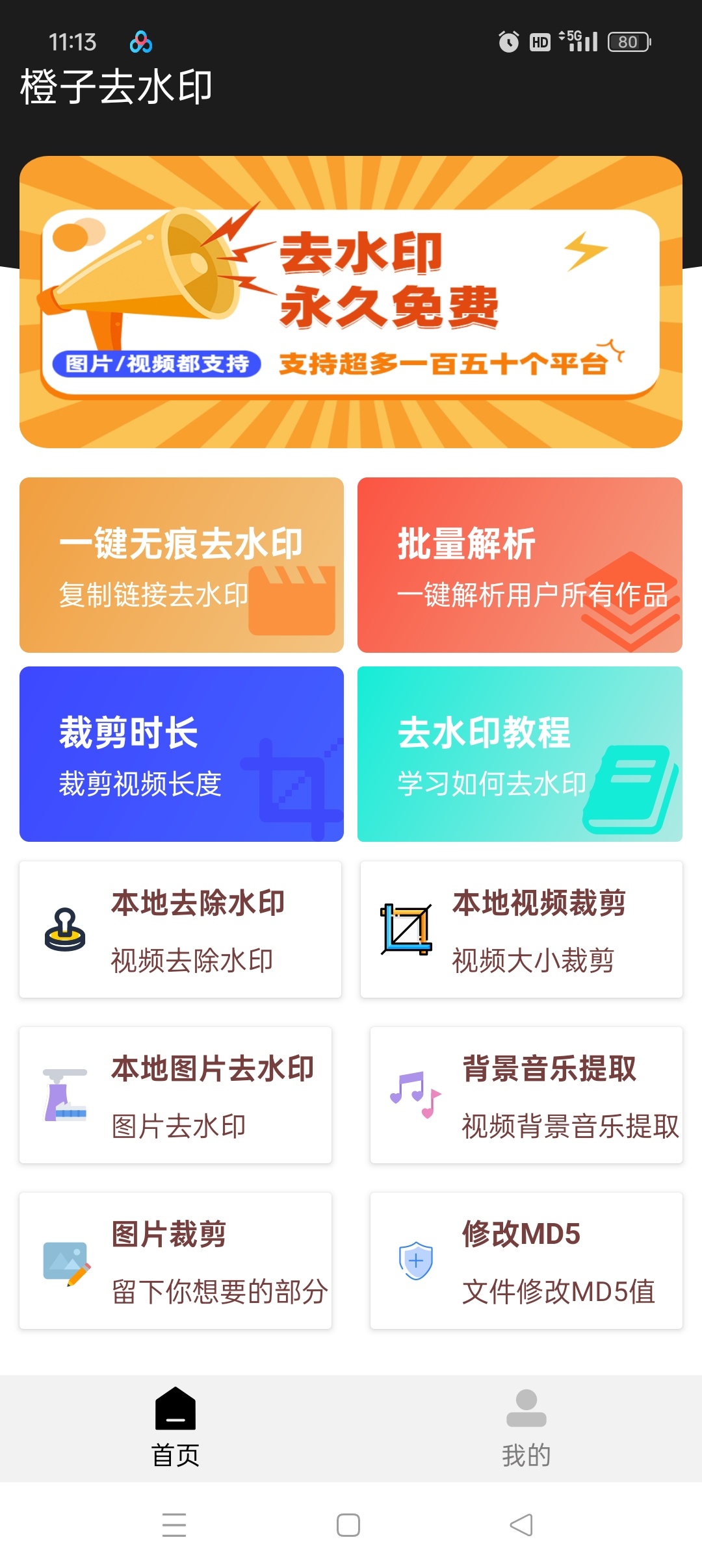Screen dimensions: 702x1568
Task: Open 一键无痕去水印 link watermark removal
Action: pyautogui.click(x=181, y=565)
